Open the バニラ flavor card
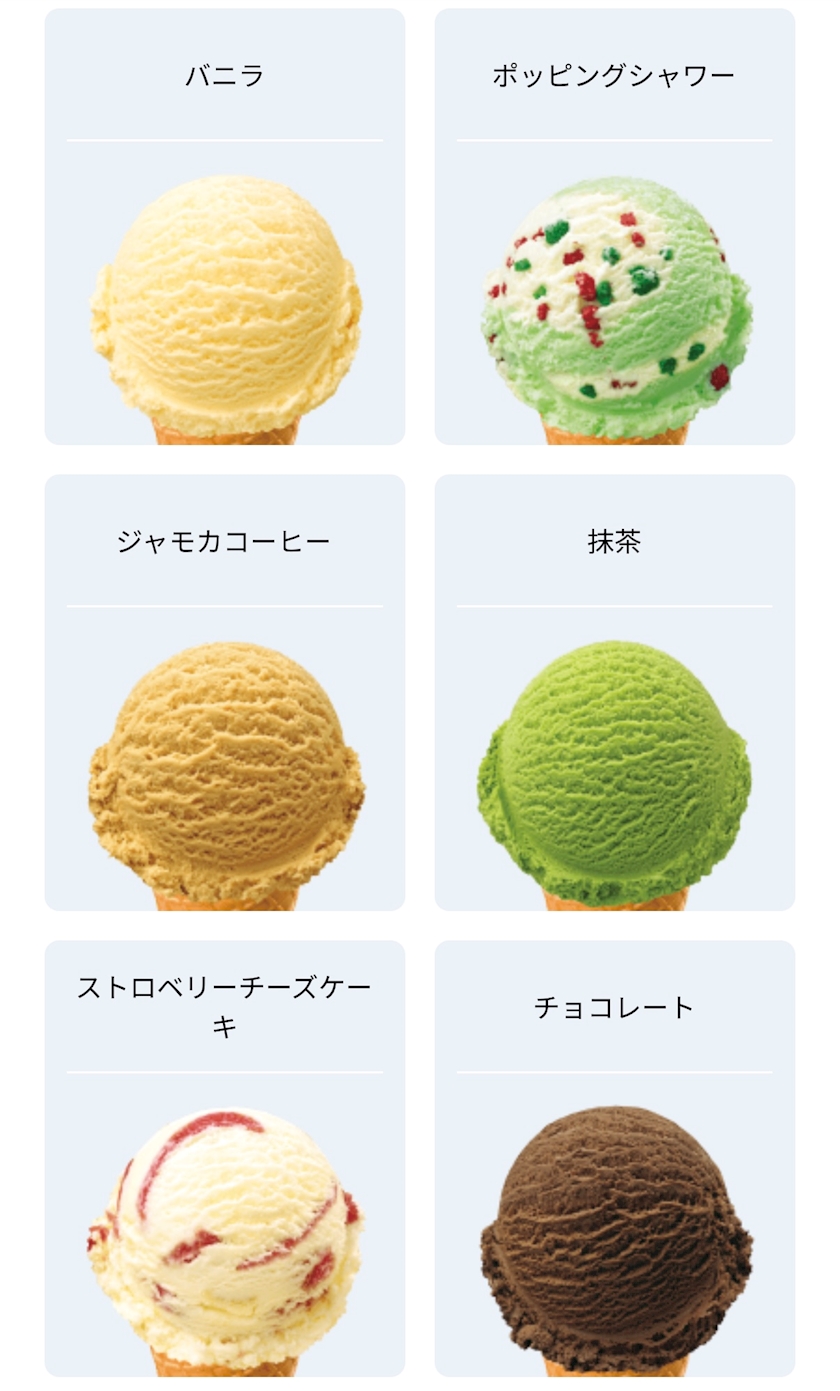The width and height of the screenshot is (840, 1391). (x=225, y=227)
